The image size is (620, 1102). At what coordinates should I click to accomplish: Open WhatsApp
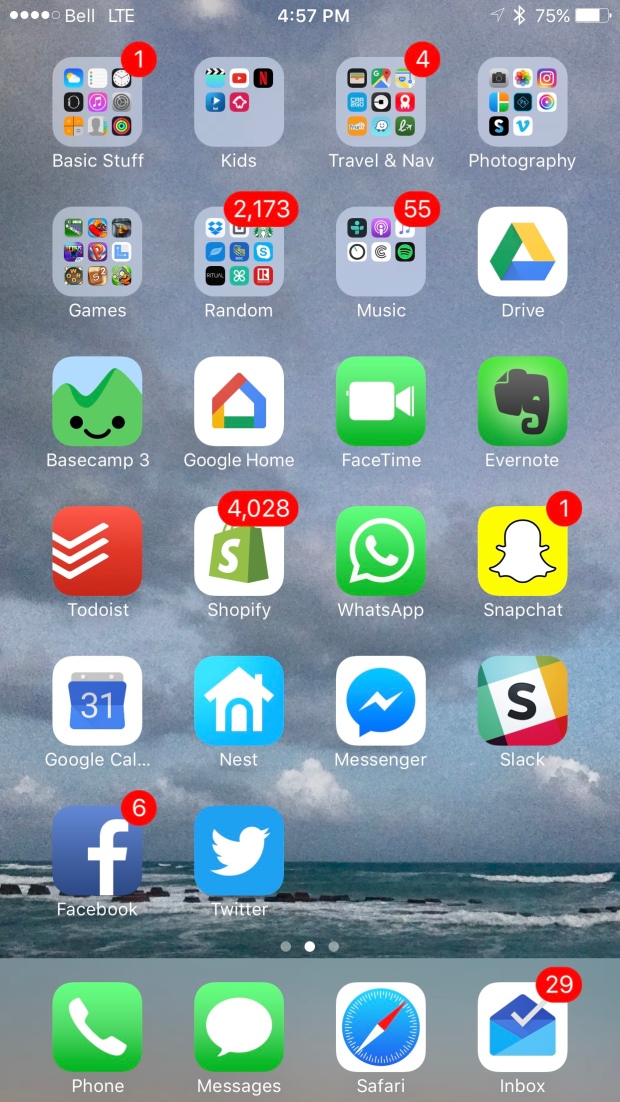(381, 551)
